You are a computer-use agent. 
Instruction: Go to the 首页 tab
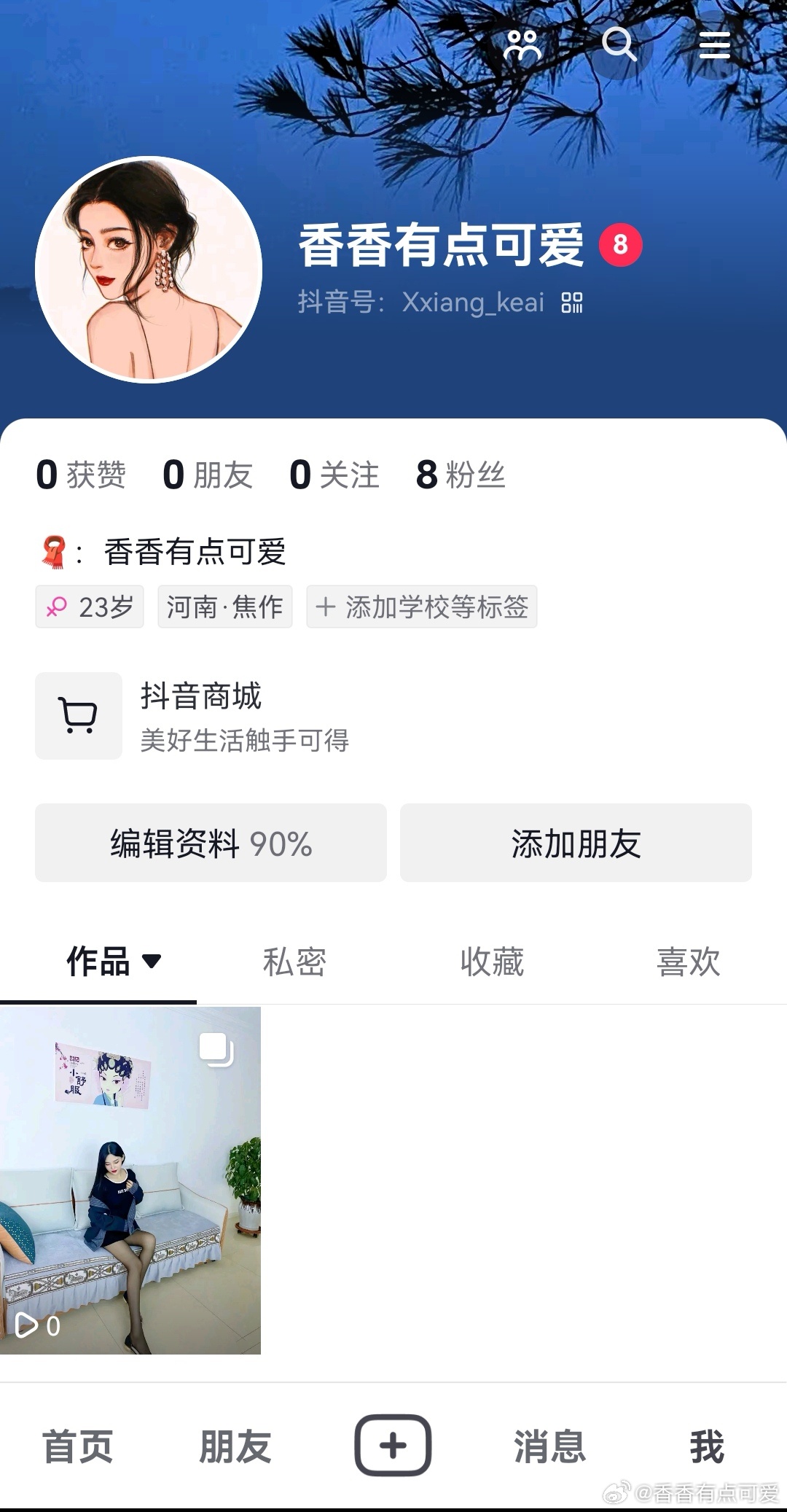click(78, 1446)
